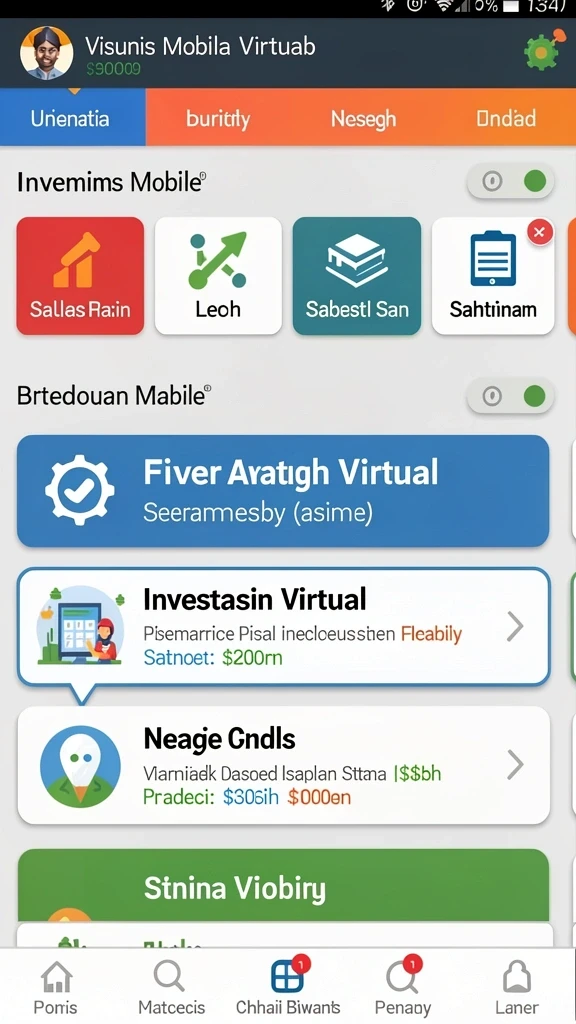Open the Neage Cndls card

tap(283, 765)
